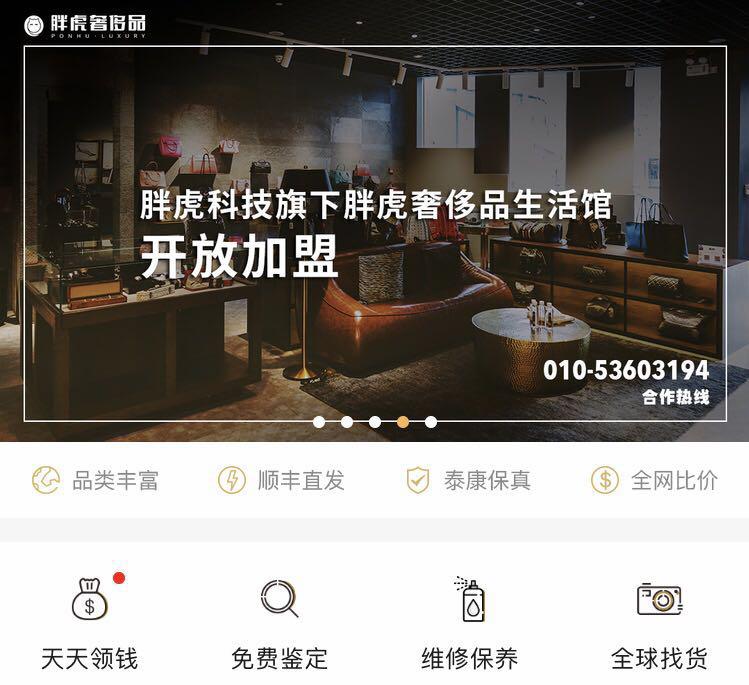Open 免费鉴定 free authentication
Screen dimensions: 749x685
click(279, 620)
